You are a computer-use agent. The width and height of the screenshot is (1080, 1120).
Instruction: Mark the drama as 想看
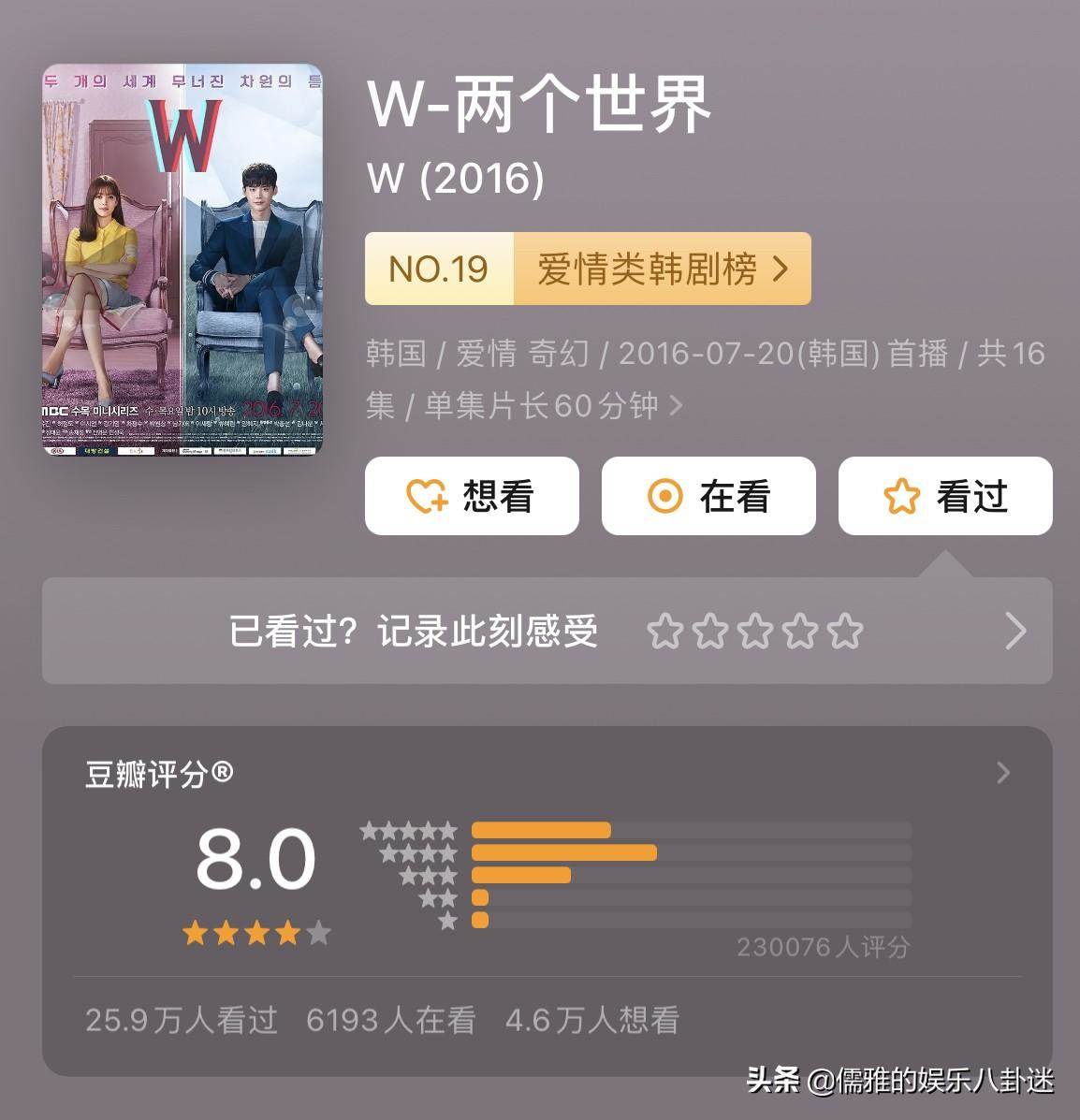click(x=472, y=496)
